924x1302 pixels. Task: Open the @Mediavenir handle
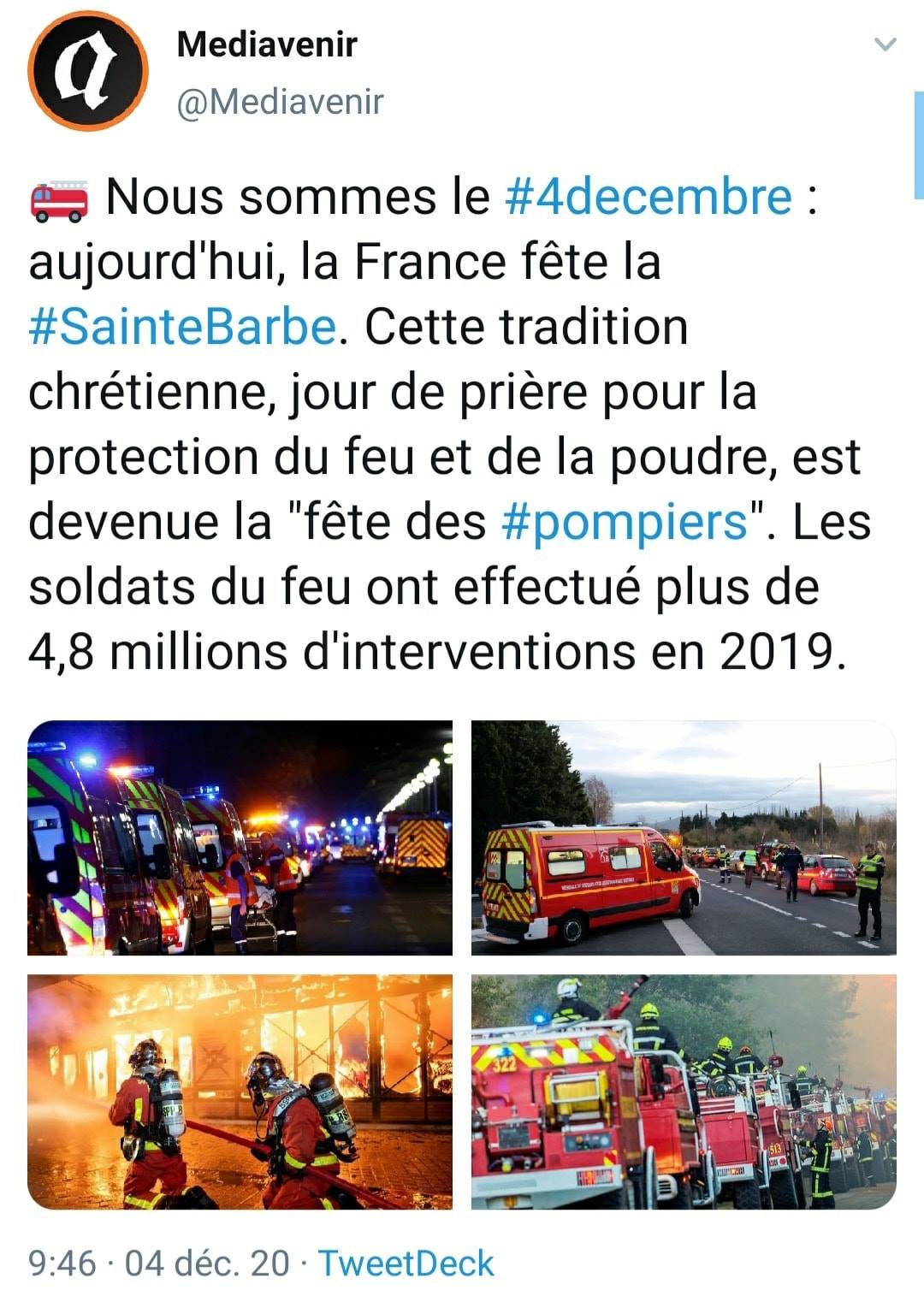tap(280, 102)
